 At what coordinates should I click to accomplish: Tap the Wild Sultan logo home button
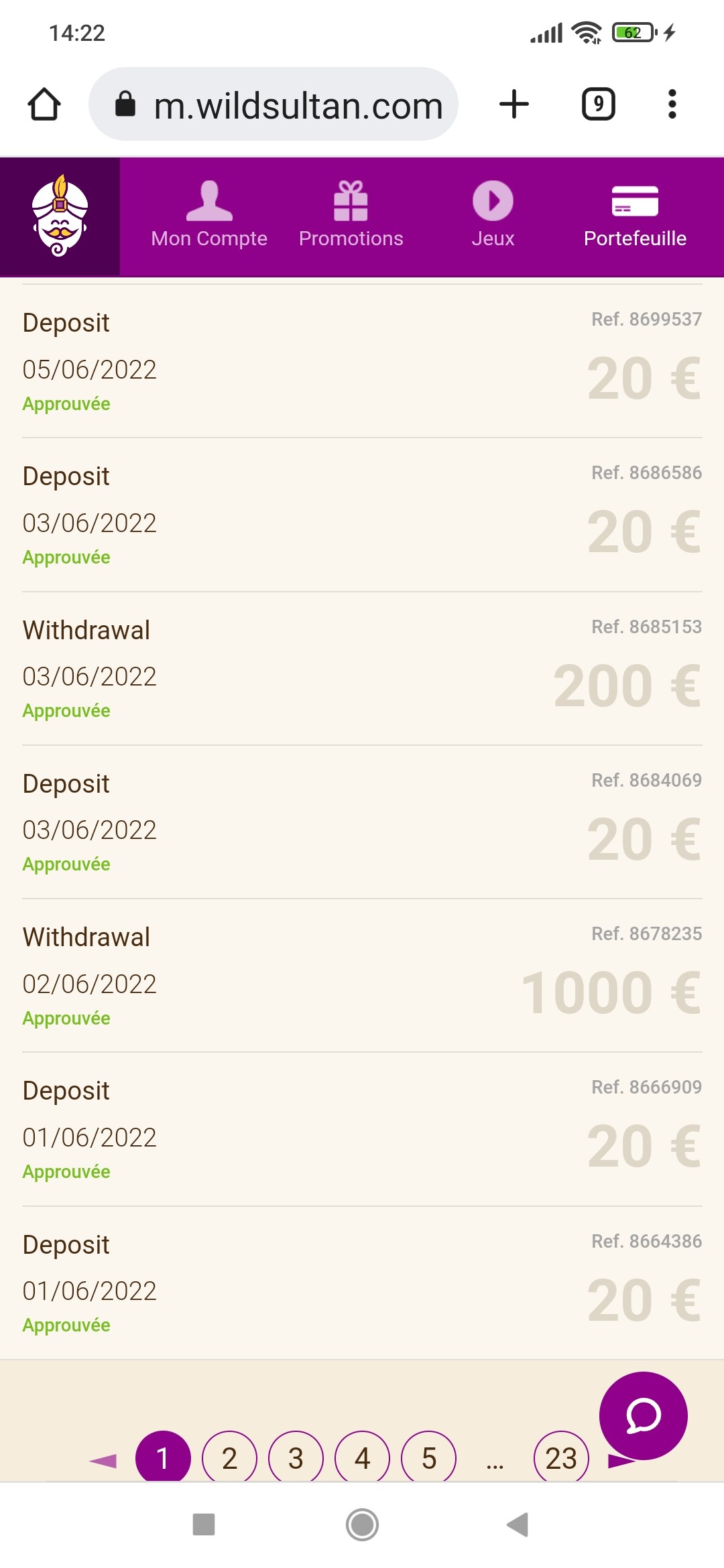click(60, 216)
